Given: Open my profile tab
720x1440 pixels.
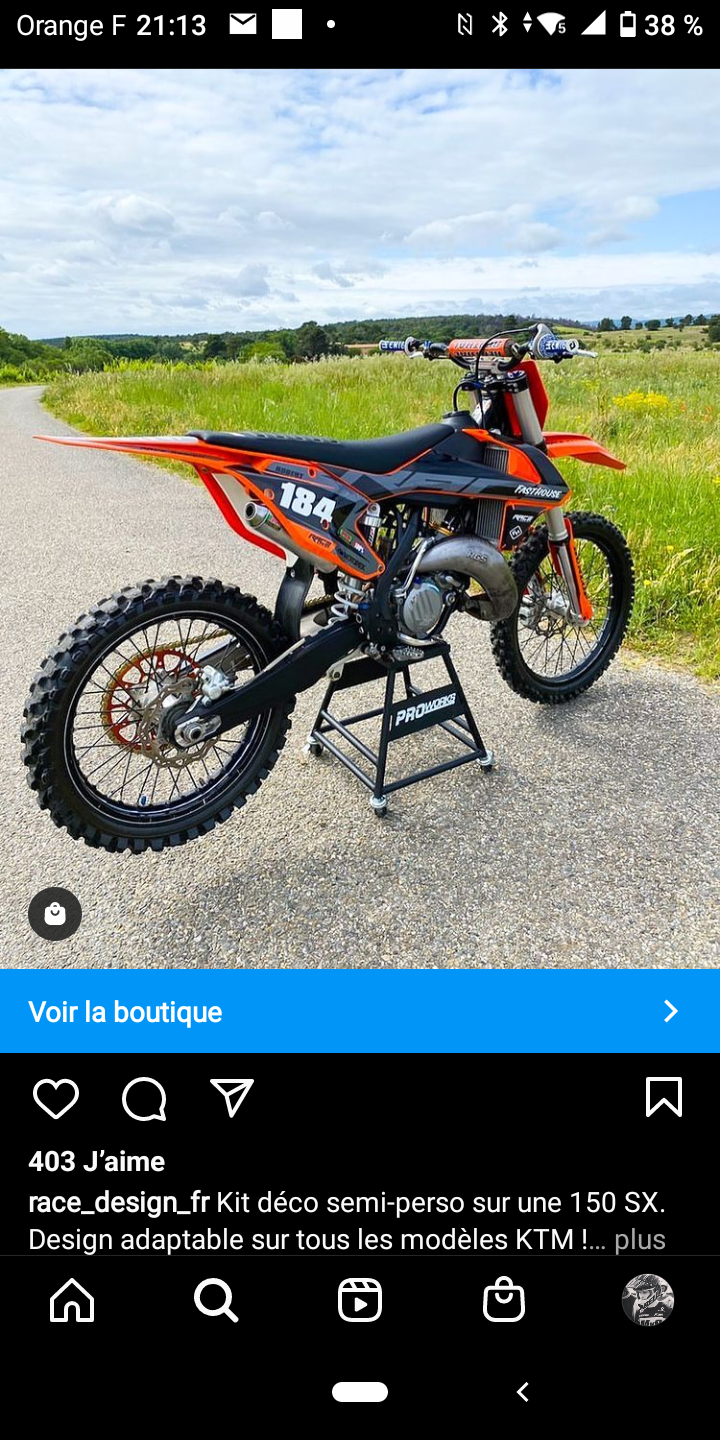Looking at the screenshot, I should 648,1300.
